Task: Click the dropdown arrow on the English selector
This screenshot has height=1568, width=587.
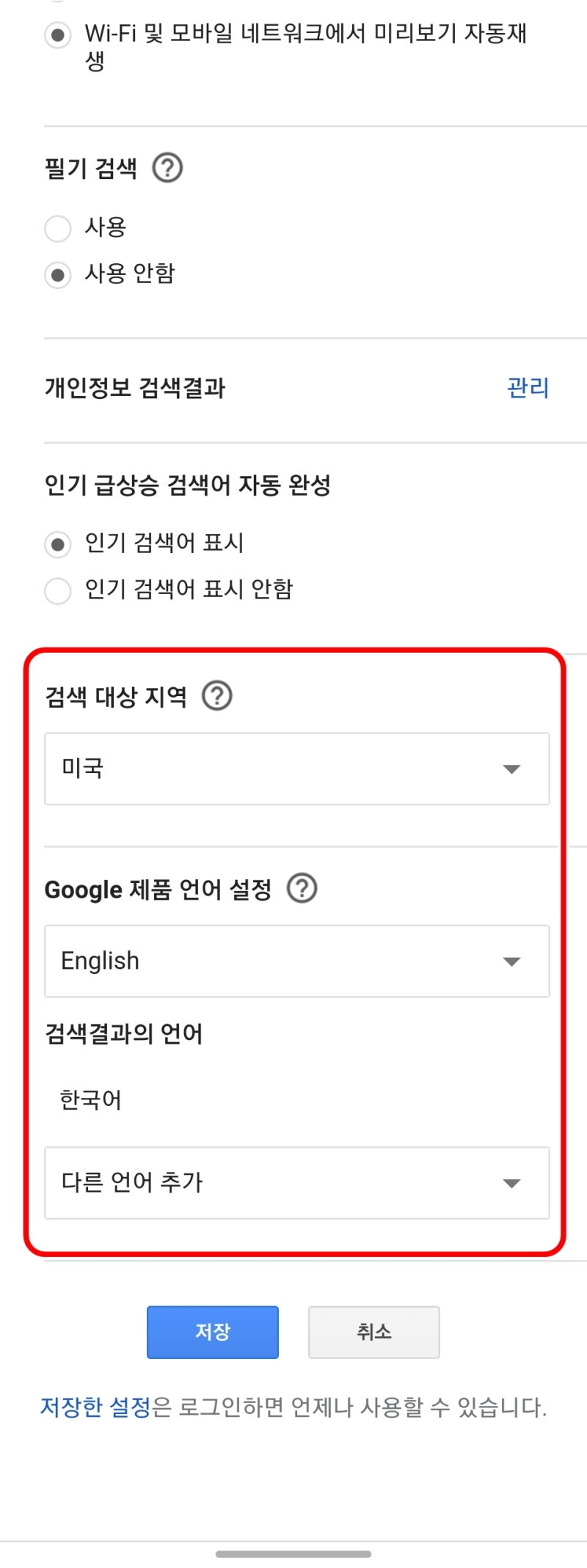Action: click(511, 961)
